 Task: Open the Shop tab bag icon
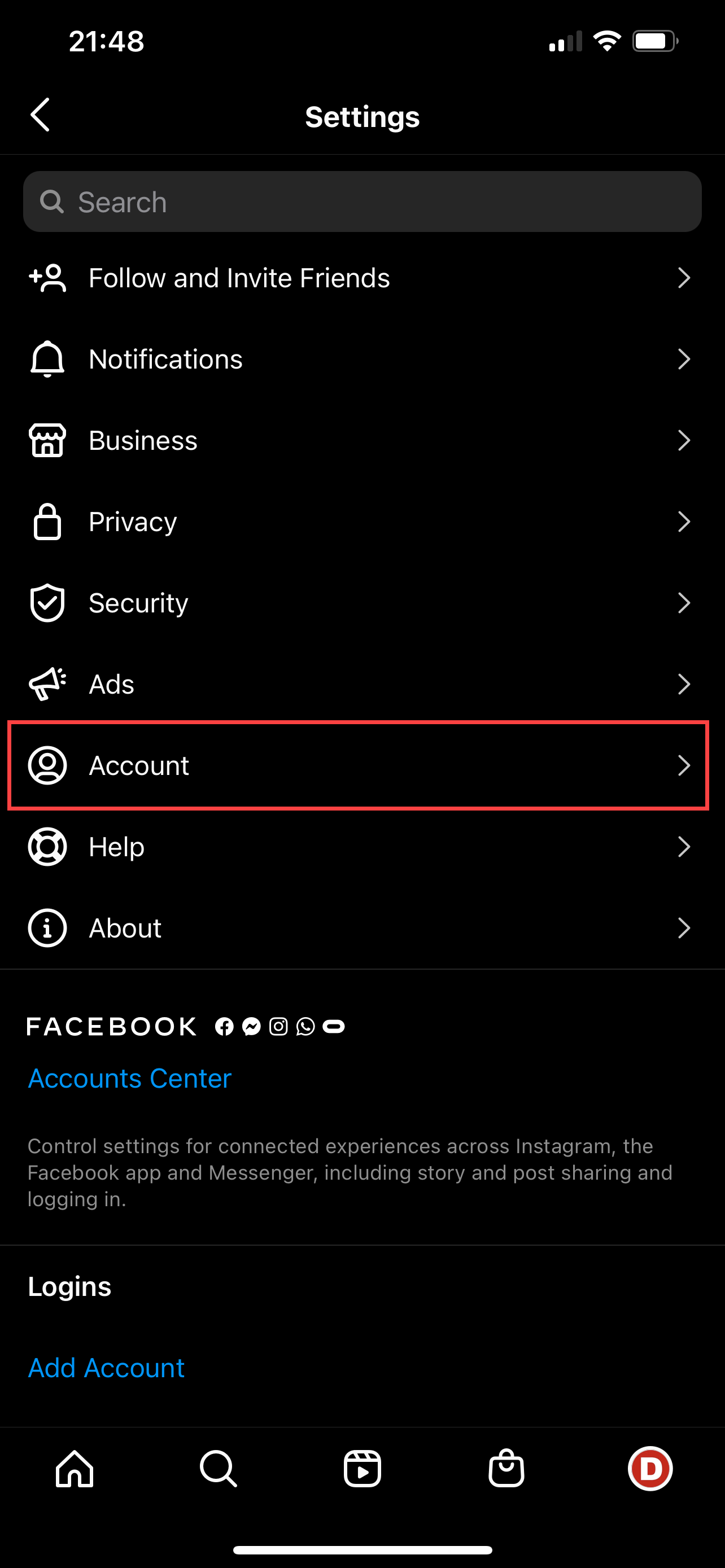[x=506, y=1468]
